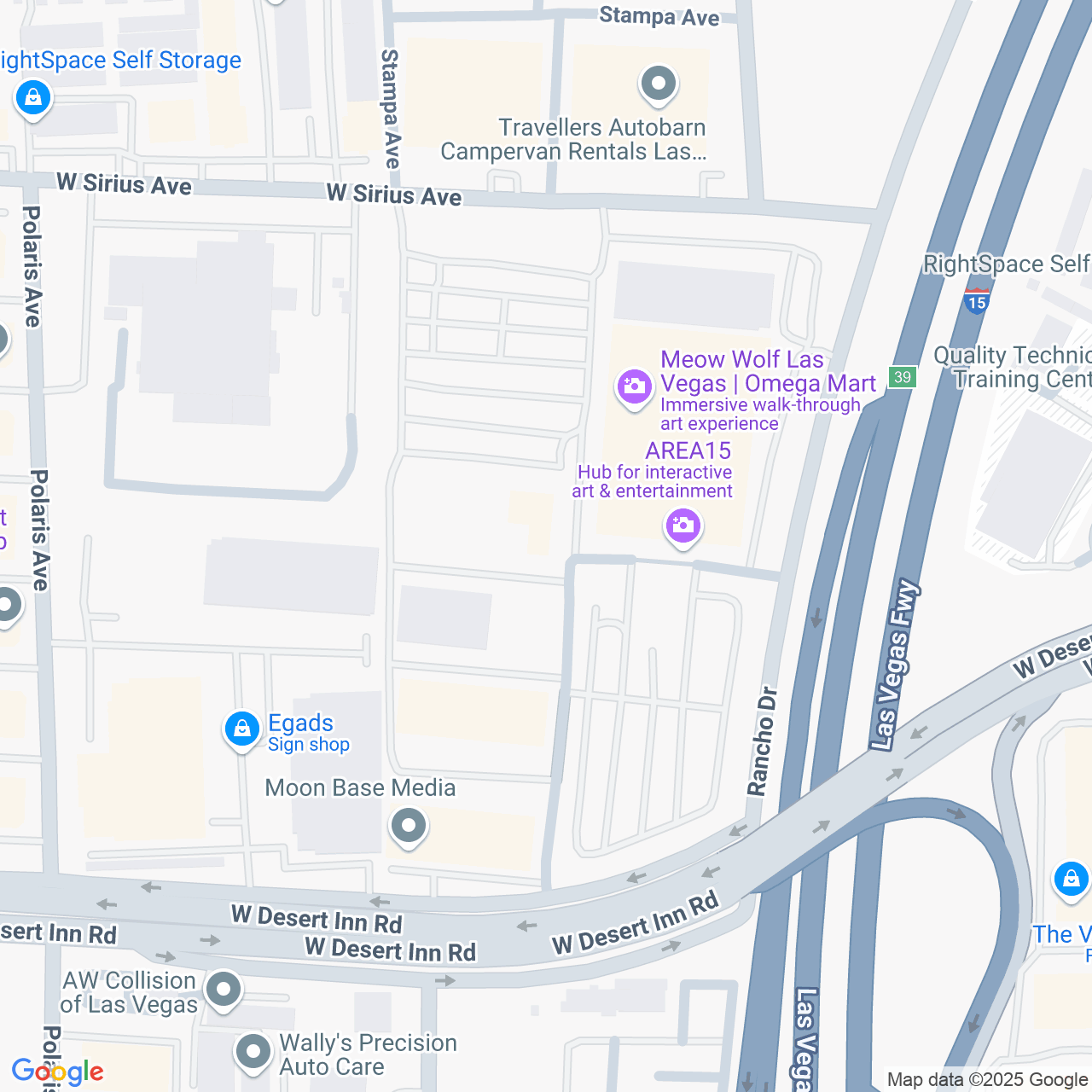Tap the RightSpace Self Storage shopping pin
The image size is (1092, 1092).
pos(33,98)
